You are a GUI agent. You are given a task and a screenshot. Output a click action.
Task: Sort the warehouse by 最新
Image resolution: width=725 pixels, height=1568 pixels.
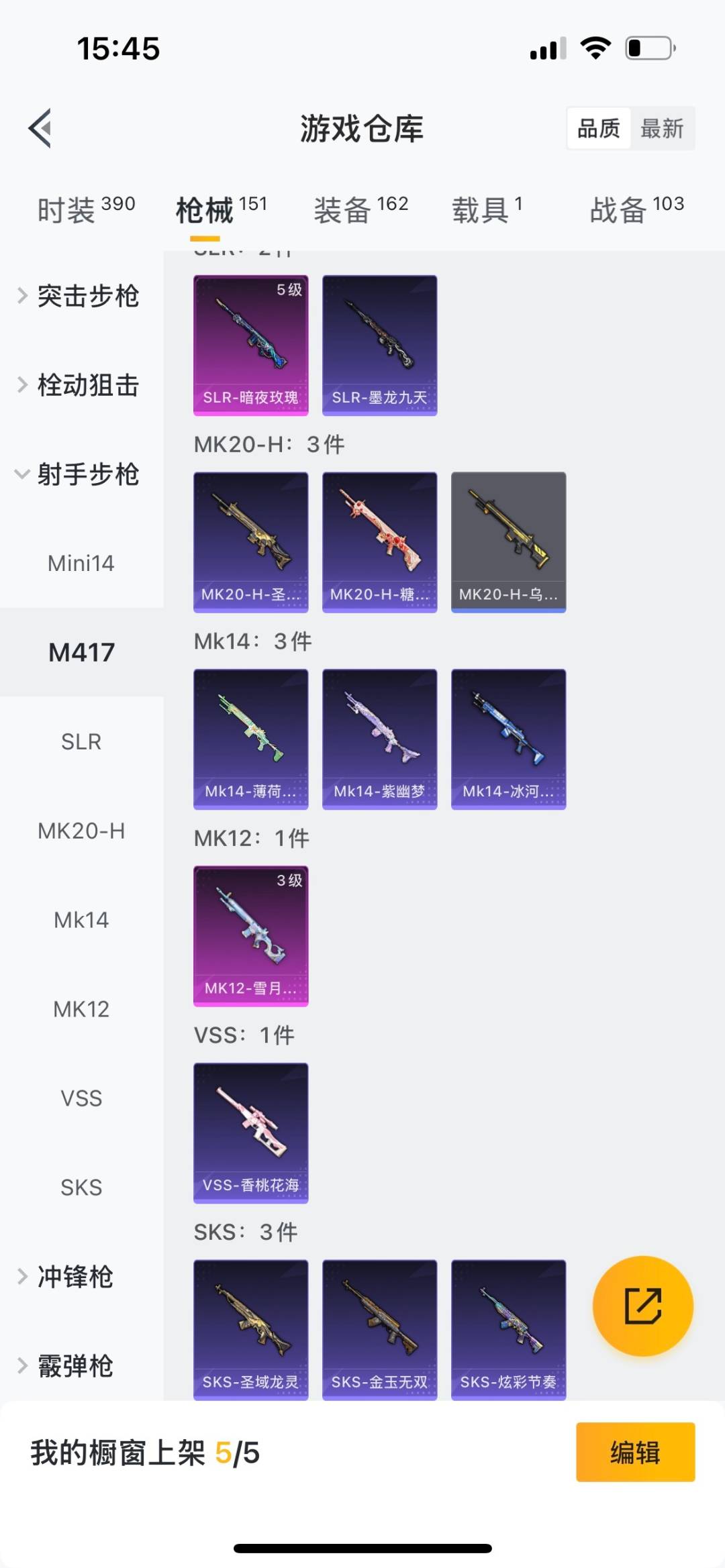(662, 127)
